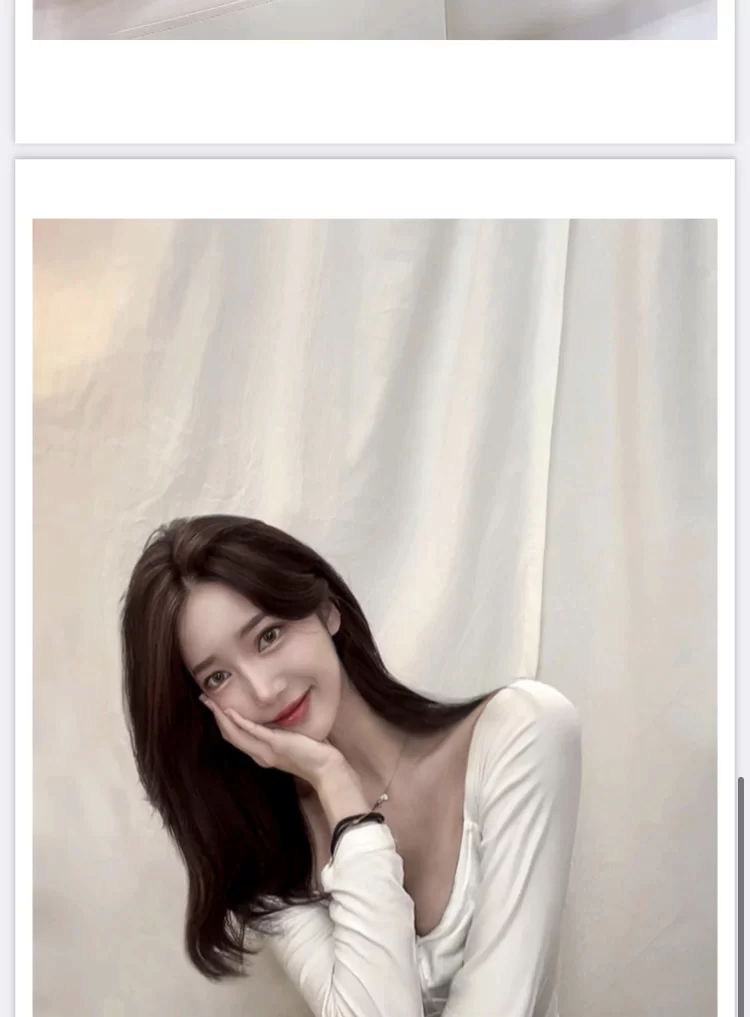
Task: Open the photo of the woman in white top
Action: 374,617
